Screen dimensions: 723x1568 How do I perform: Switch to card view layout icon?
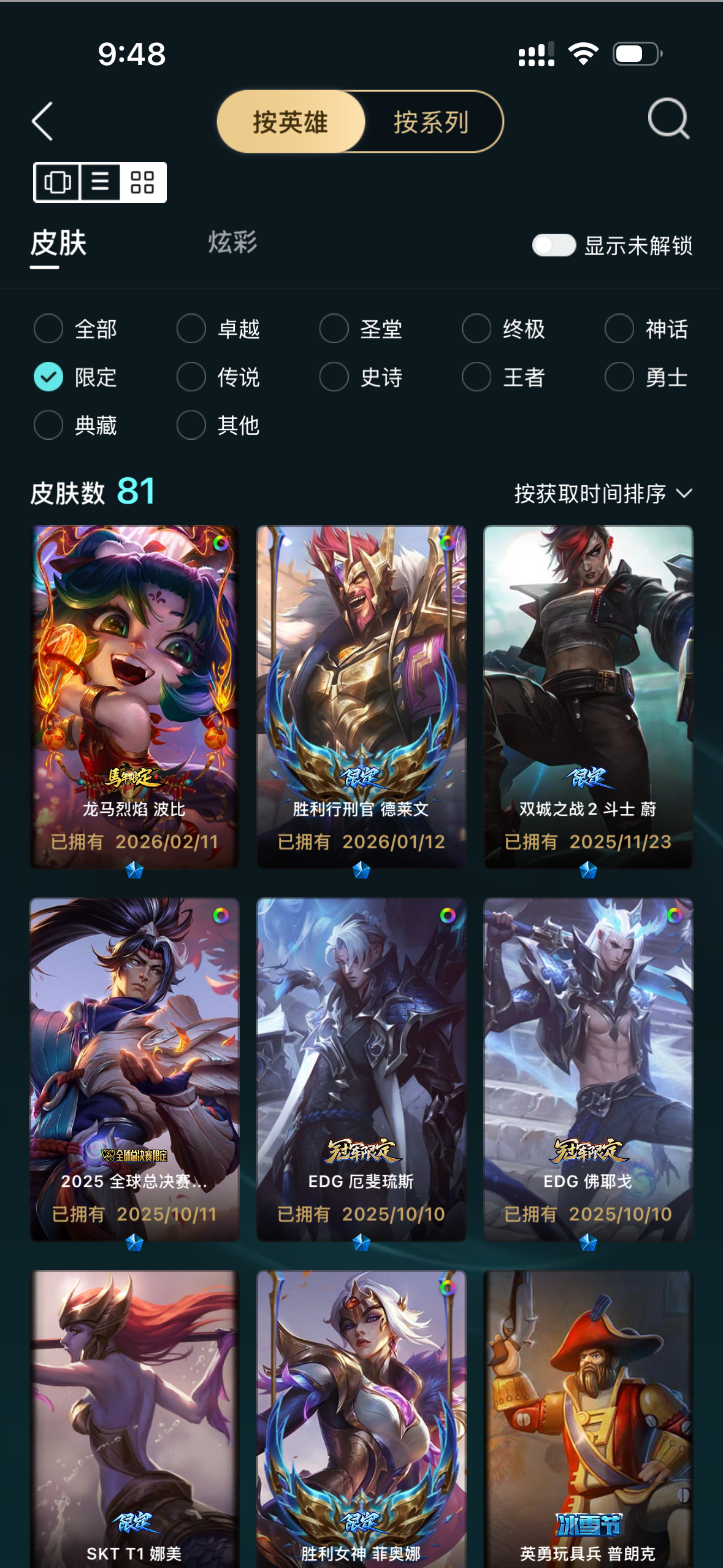[x=58, y=182]
